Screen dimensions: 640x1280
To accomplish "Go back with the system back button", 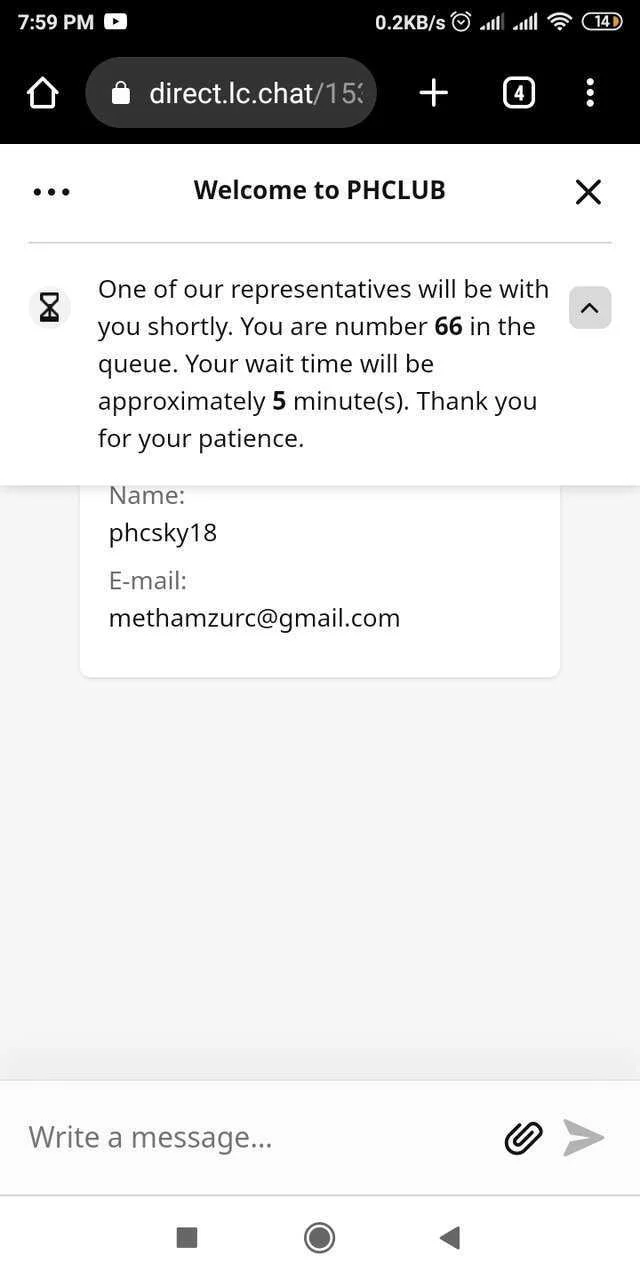I will tap(450, 1238).
